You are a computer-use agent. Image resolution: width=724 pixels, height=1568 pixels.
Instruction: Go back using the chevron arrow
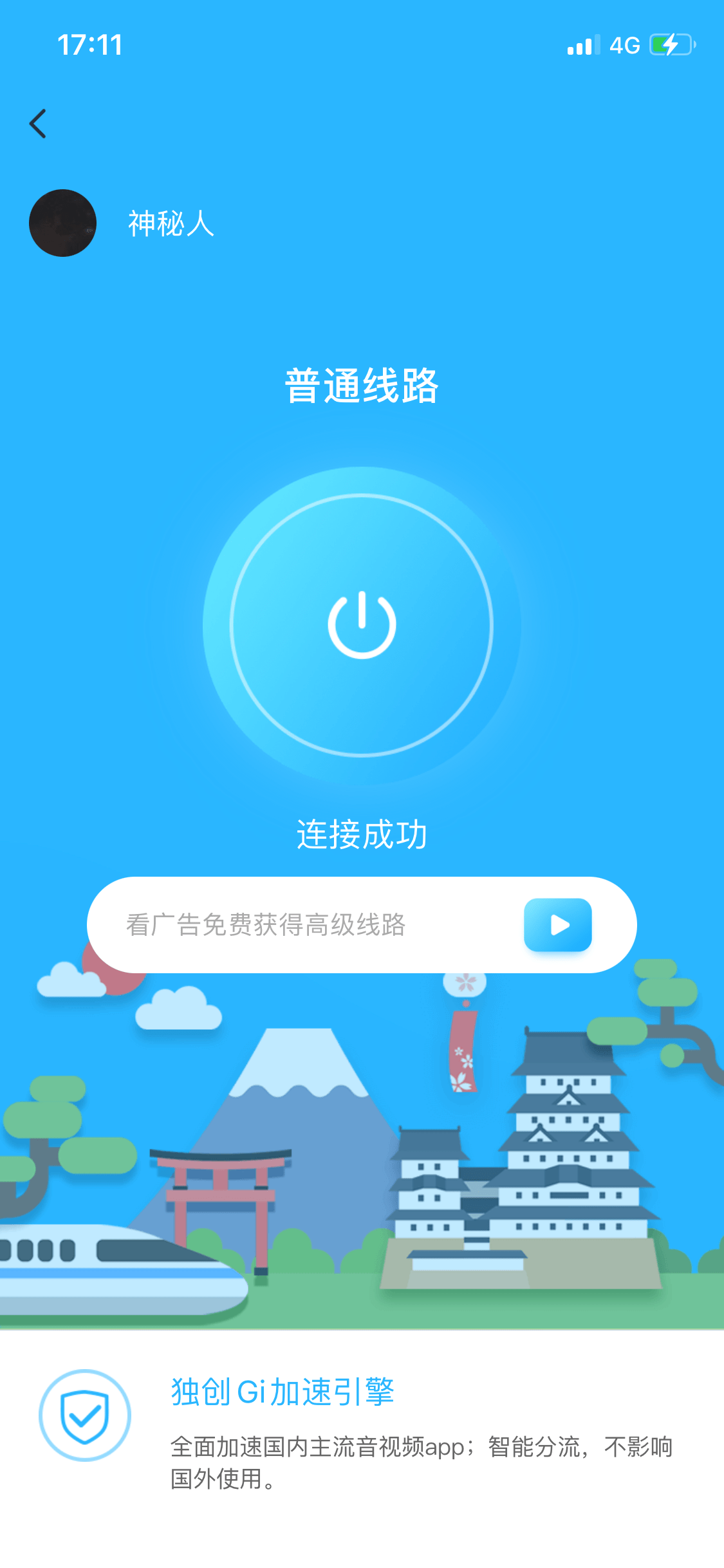coord(39,124)
